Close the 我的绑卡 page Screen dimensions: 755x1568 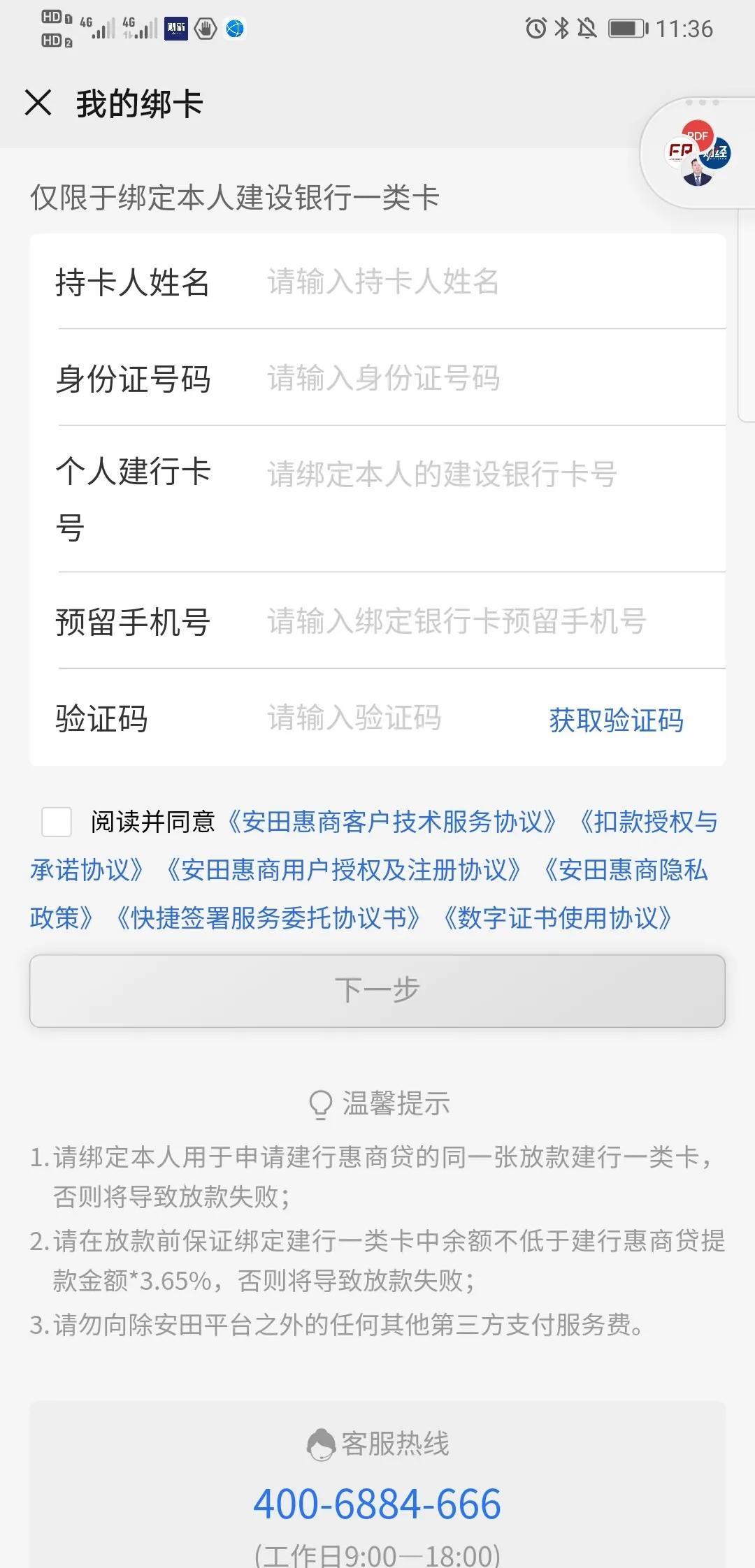(40, 103)
